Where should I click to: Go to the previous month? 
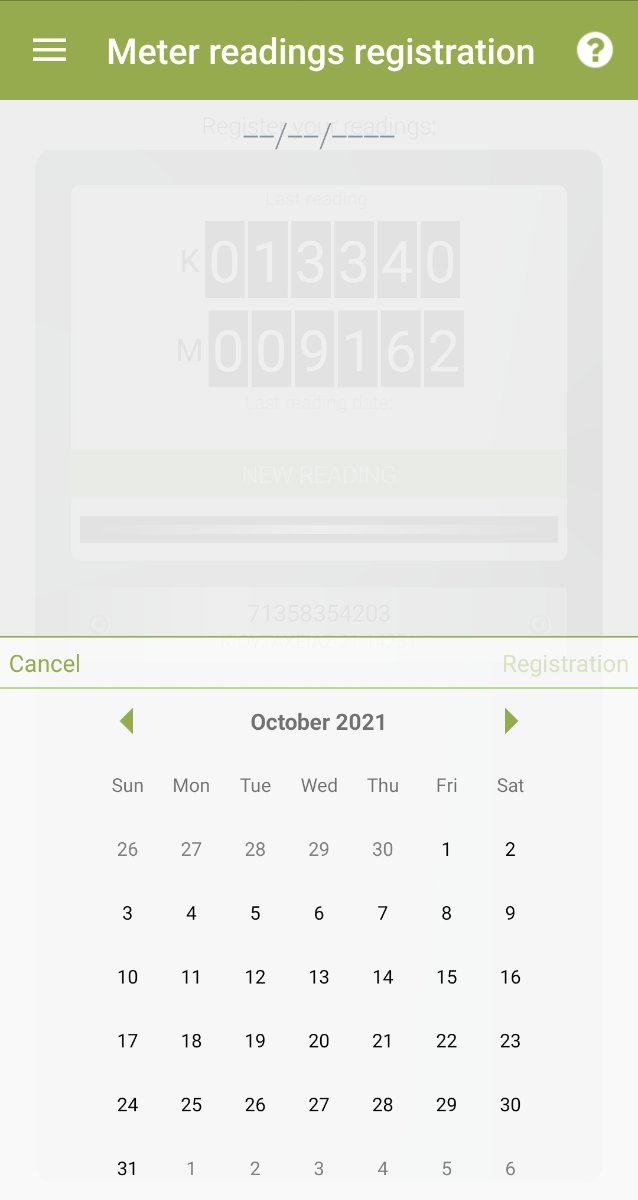click(x=126, y=721)
